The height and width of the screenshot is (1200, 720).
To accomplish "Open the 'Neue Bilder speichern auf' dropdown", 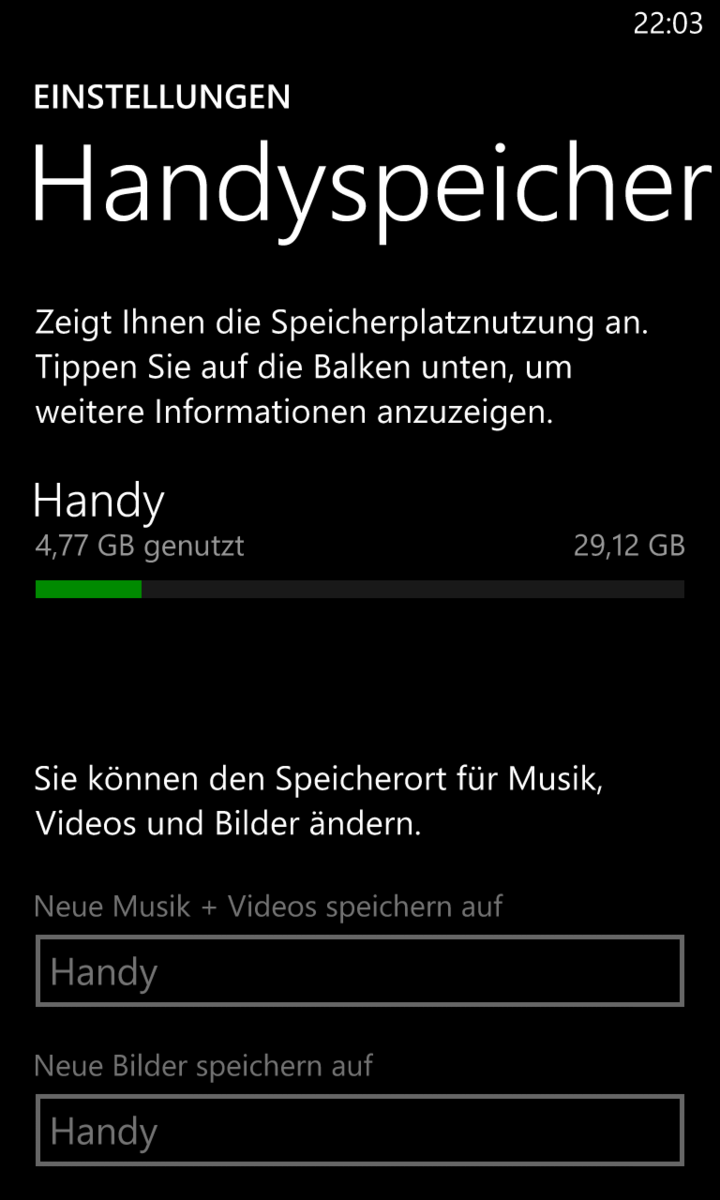I will coord(360,1131).
